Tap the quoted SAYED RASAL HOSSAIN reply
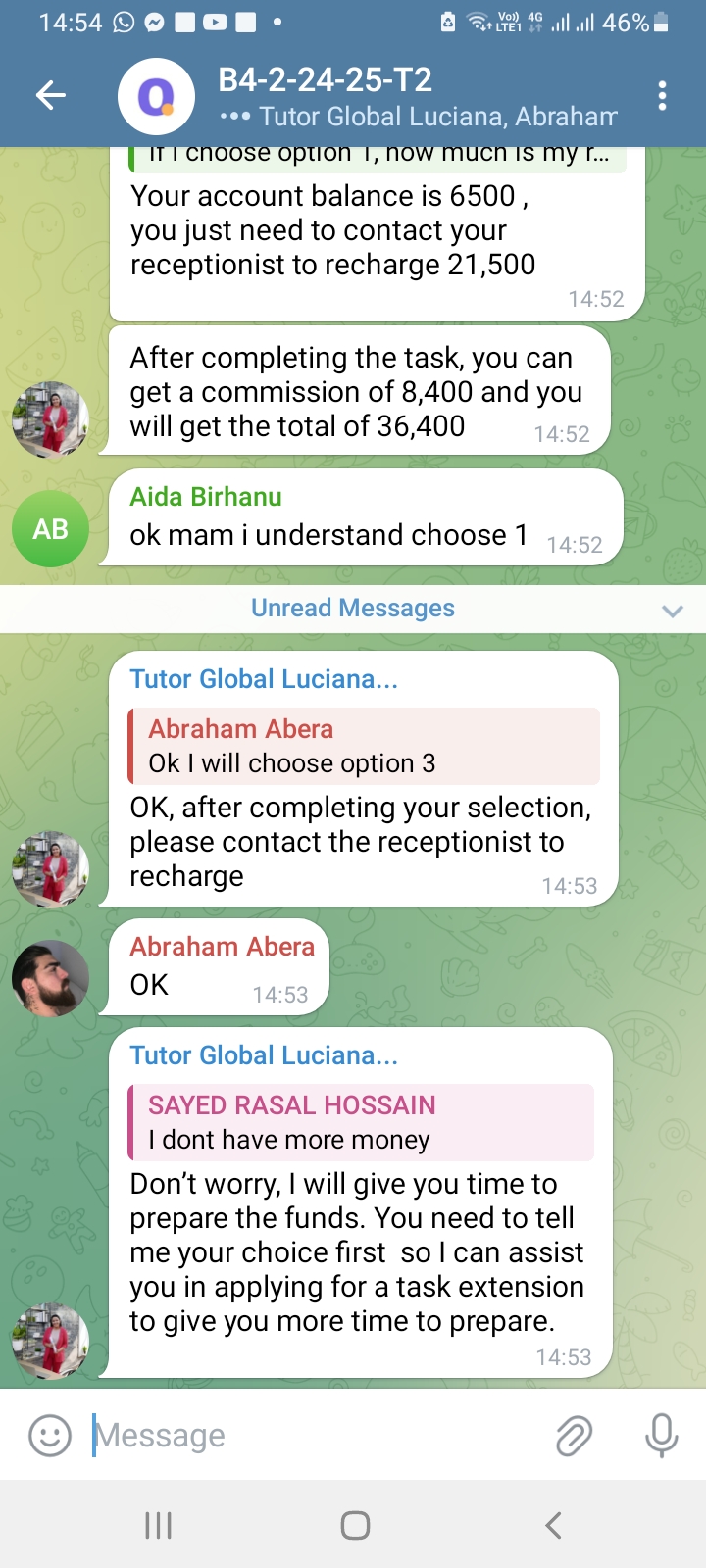This screenshot has width=706, height=1568. point(362,1122)
